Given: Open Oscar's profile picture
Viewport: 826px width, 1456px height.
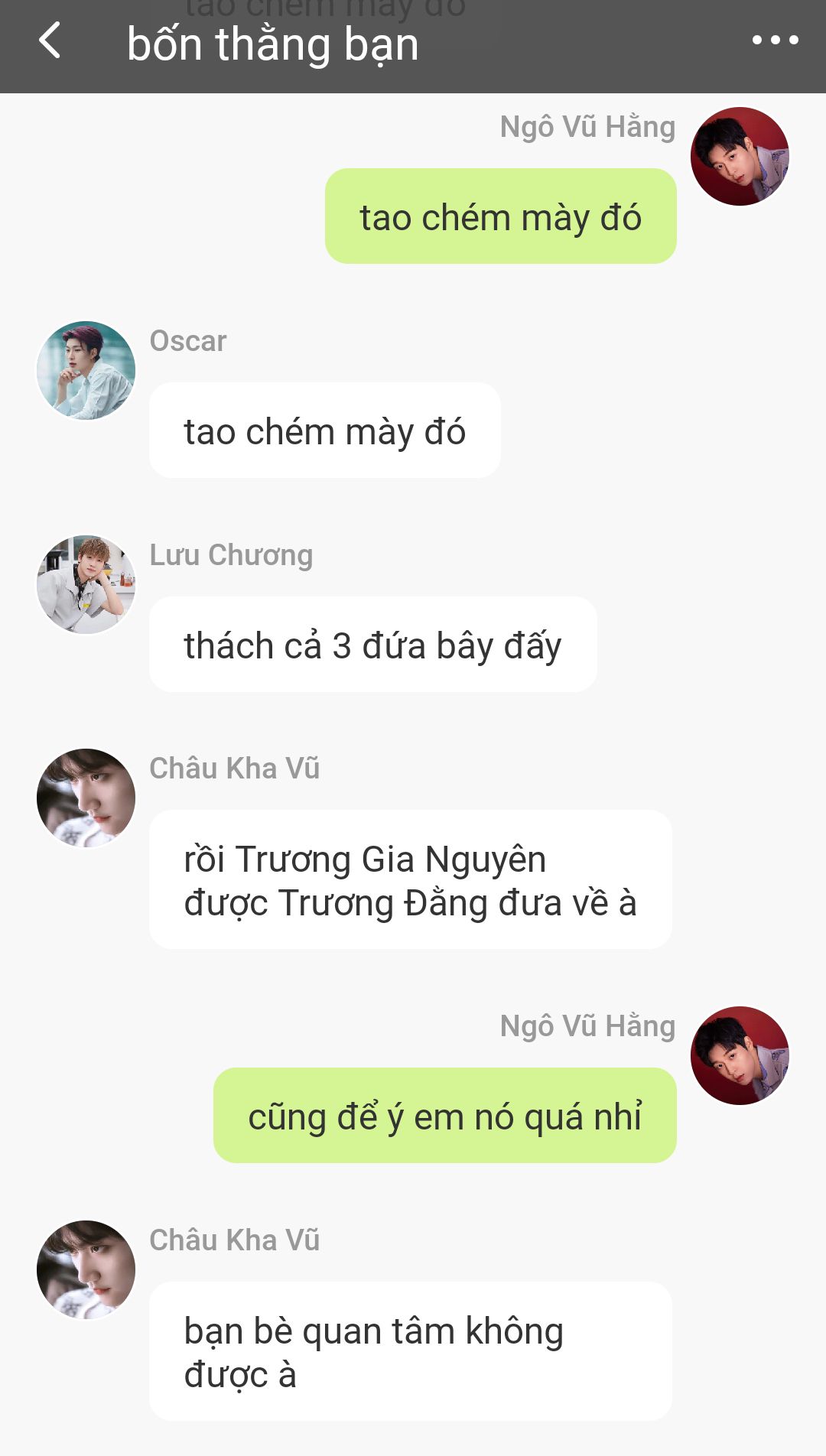Looking at the screenshot, I should [86, 370].
